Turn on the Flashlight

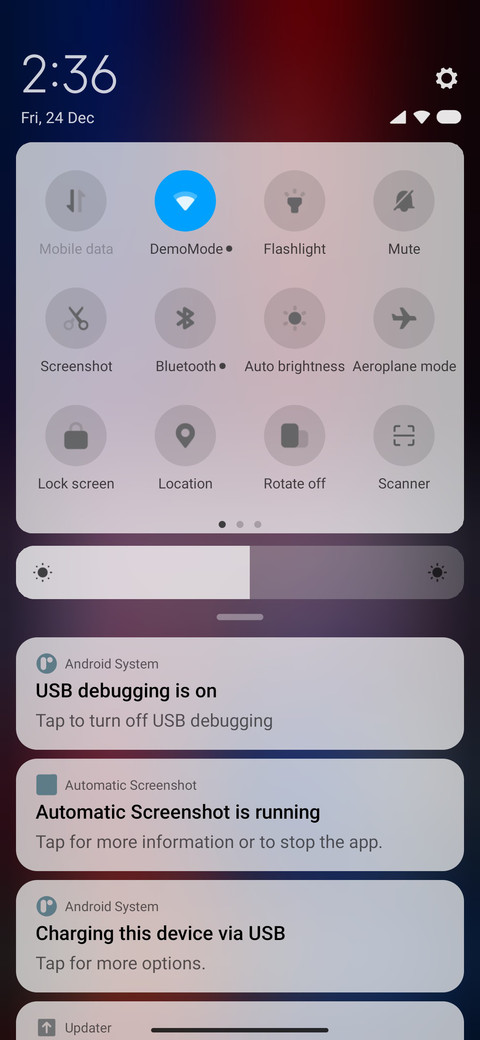tap(294, 201)
